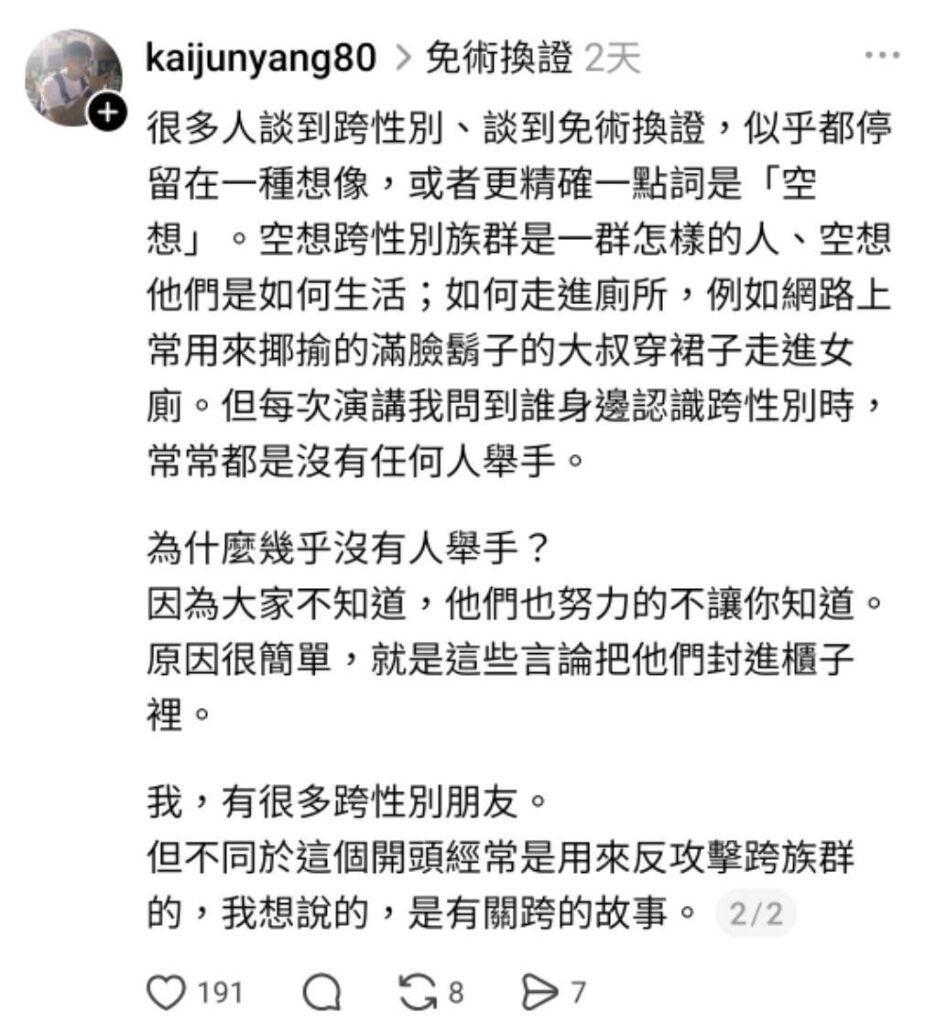Open kaijunyang80's profile picture
Screen dimensions: 936x1024
[x=78, y=78]
